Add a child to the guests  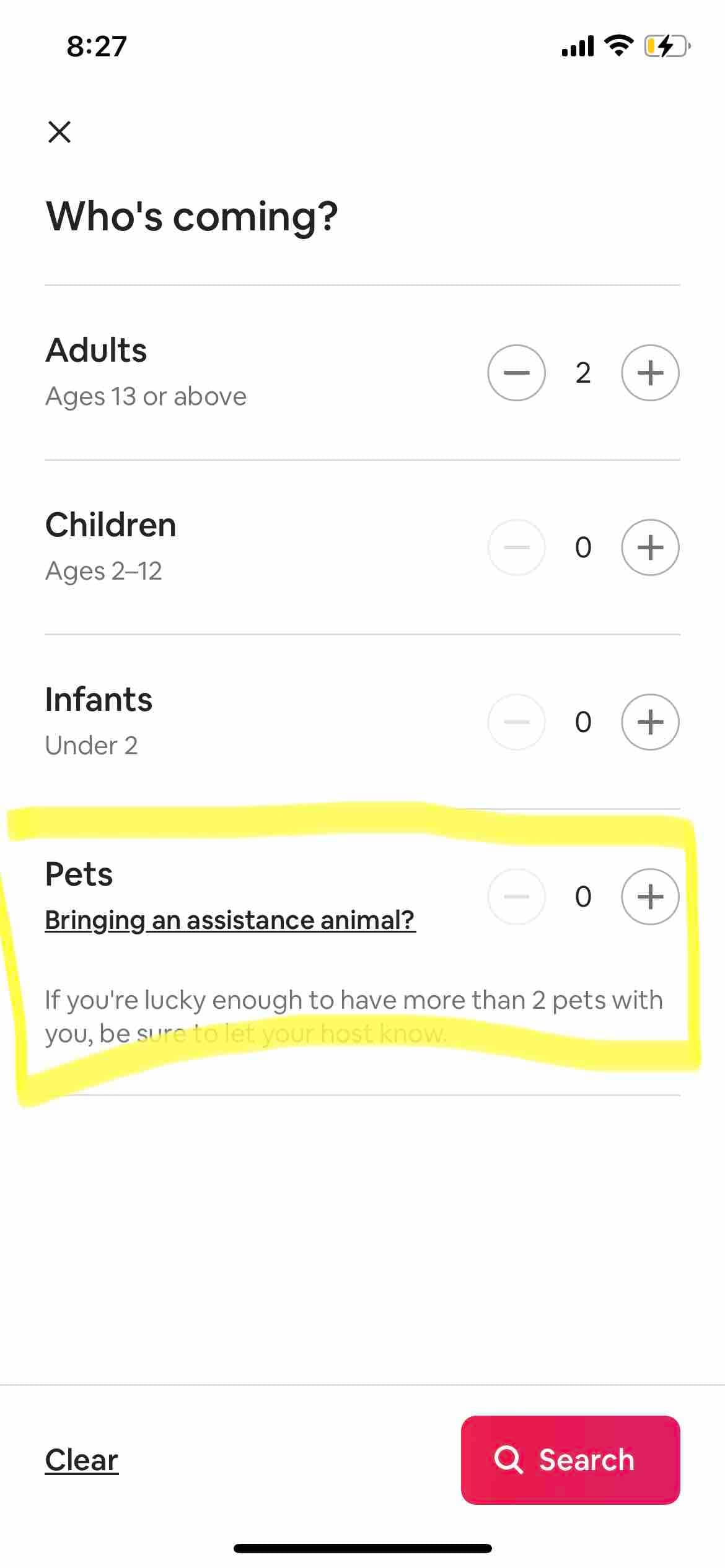(650, 547)
